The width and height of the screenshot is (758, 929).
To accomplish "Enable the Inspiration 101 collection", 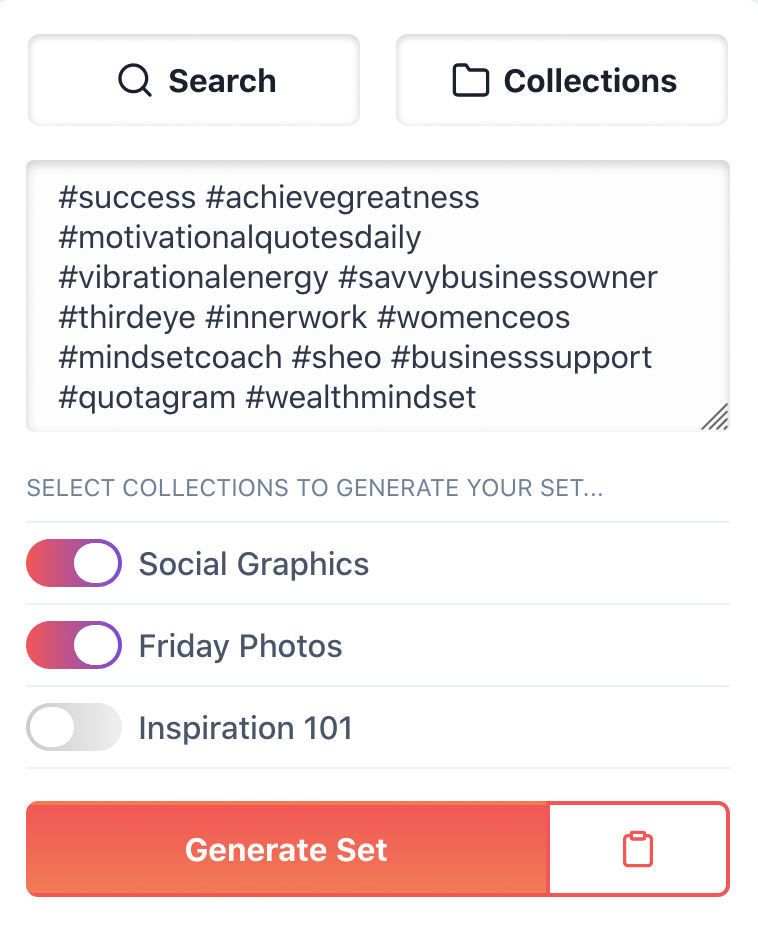I will (x=74, y=727).
